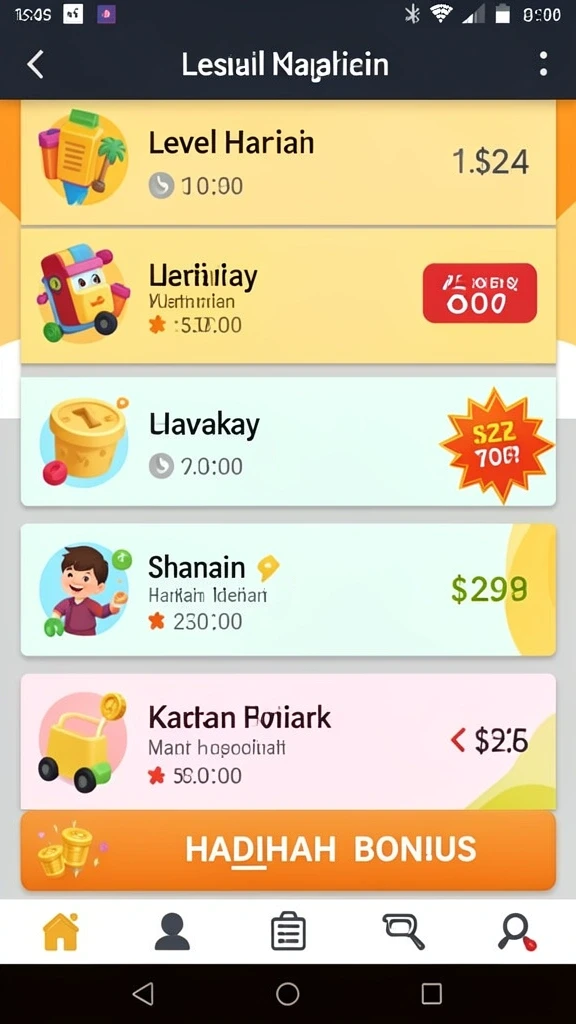Screen dimensions: 576x1024
Task: Open the magnifier tab with the red dot
Action: pyautogui.click(x=517, y=931)
